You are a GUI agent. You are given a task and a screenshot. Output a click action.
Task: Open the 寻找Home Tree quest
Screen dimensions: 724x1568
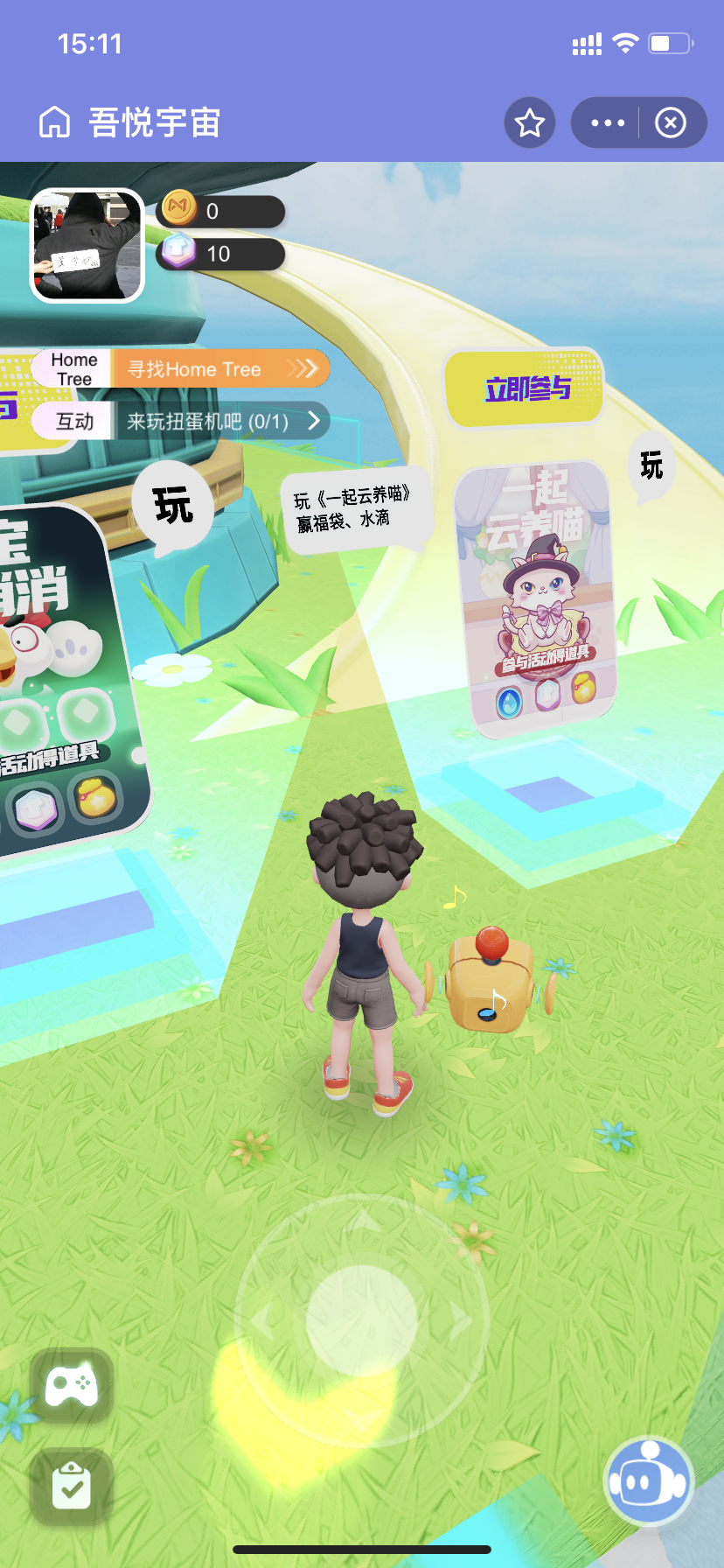(219, 369)
